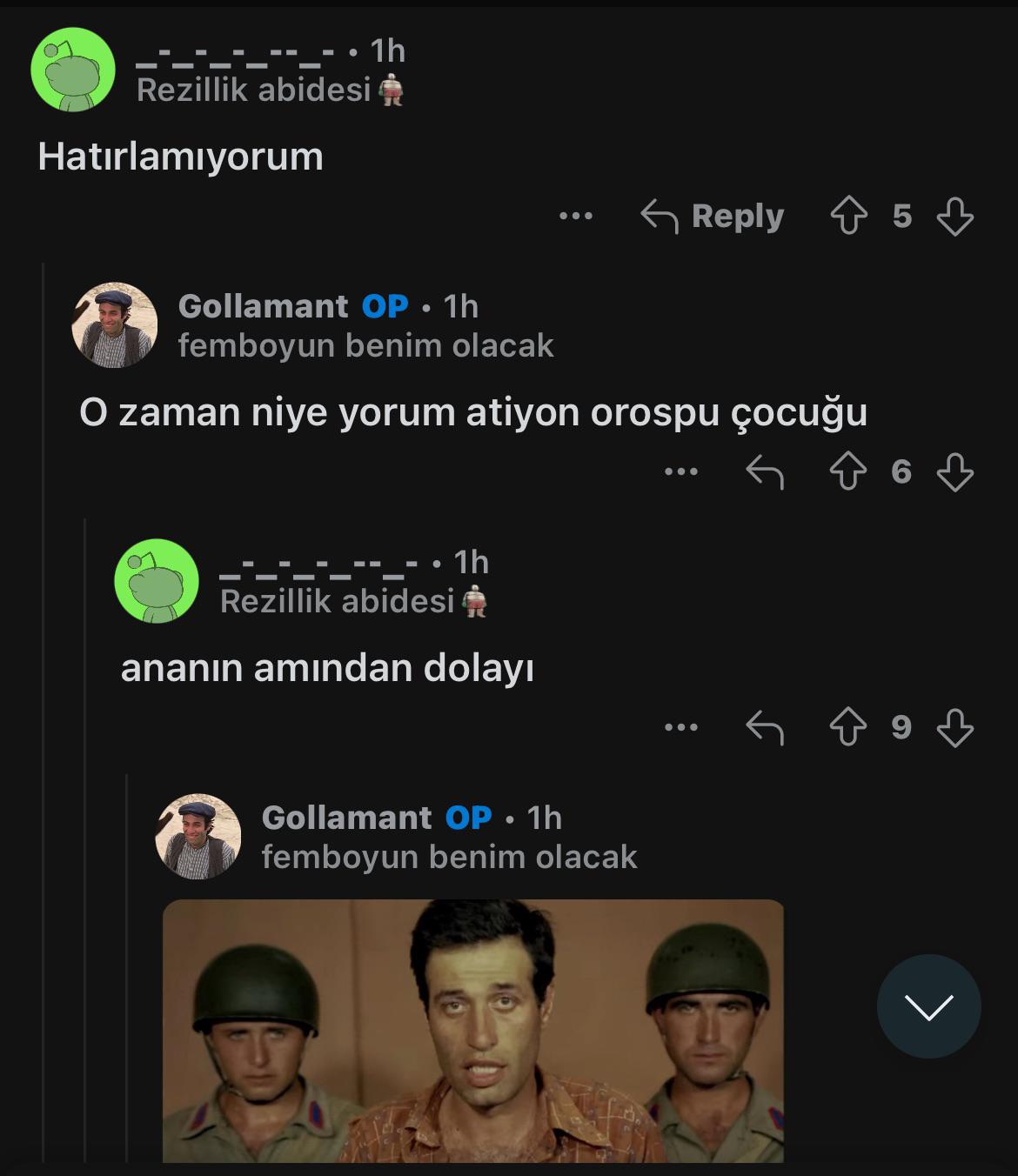Image resolution: width=1018 pixels, height=1176 pixels.
Task: Upvote the comment with 6 votes
Action: point(848,471)
